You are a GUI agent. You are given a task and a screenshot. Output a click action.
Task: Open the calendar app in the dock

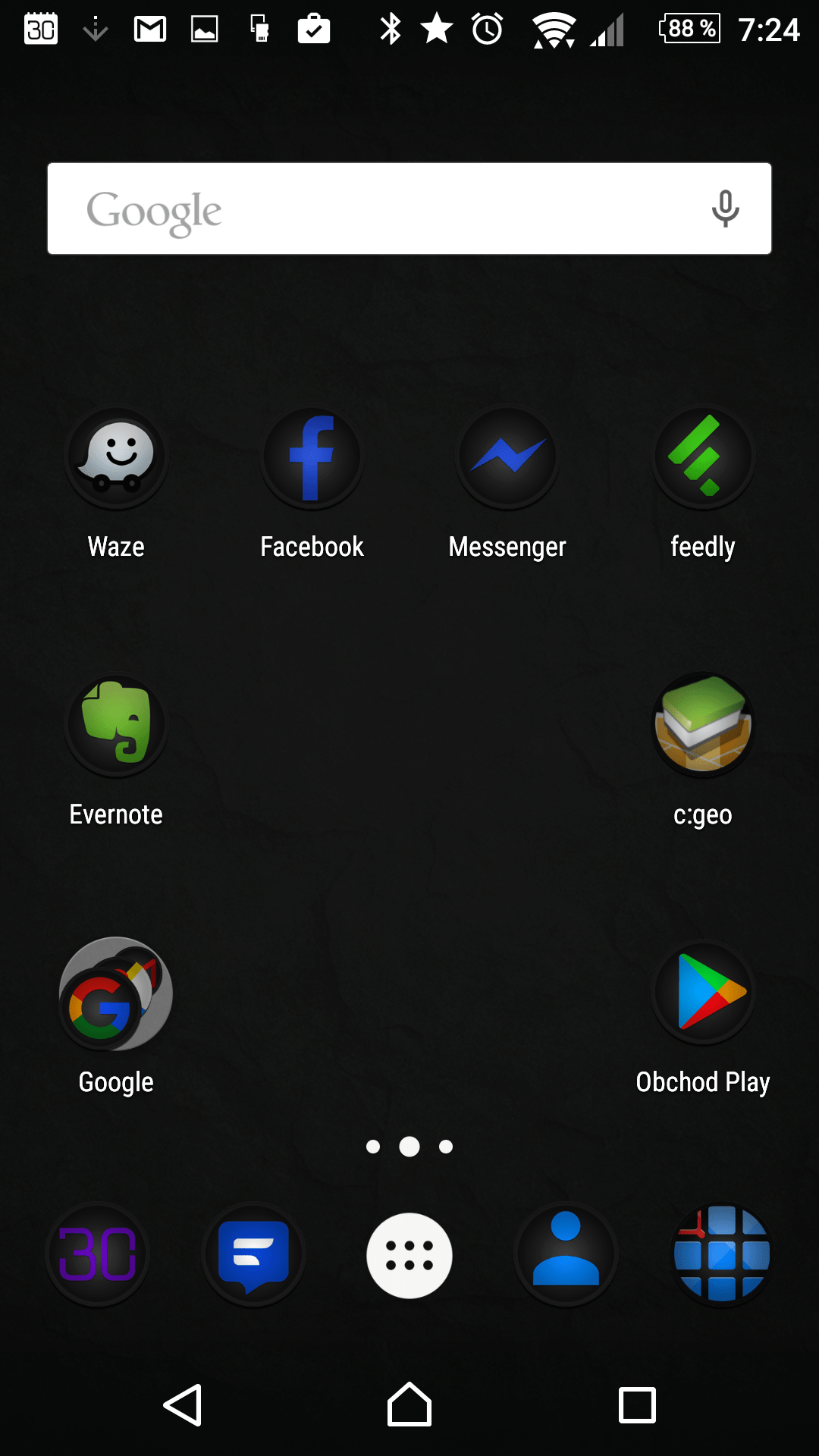(98, 1255)
